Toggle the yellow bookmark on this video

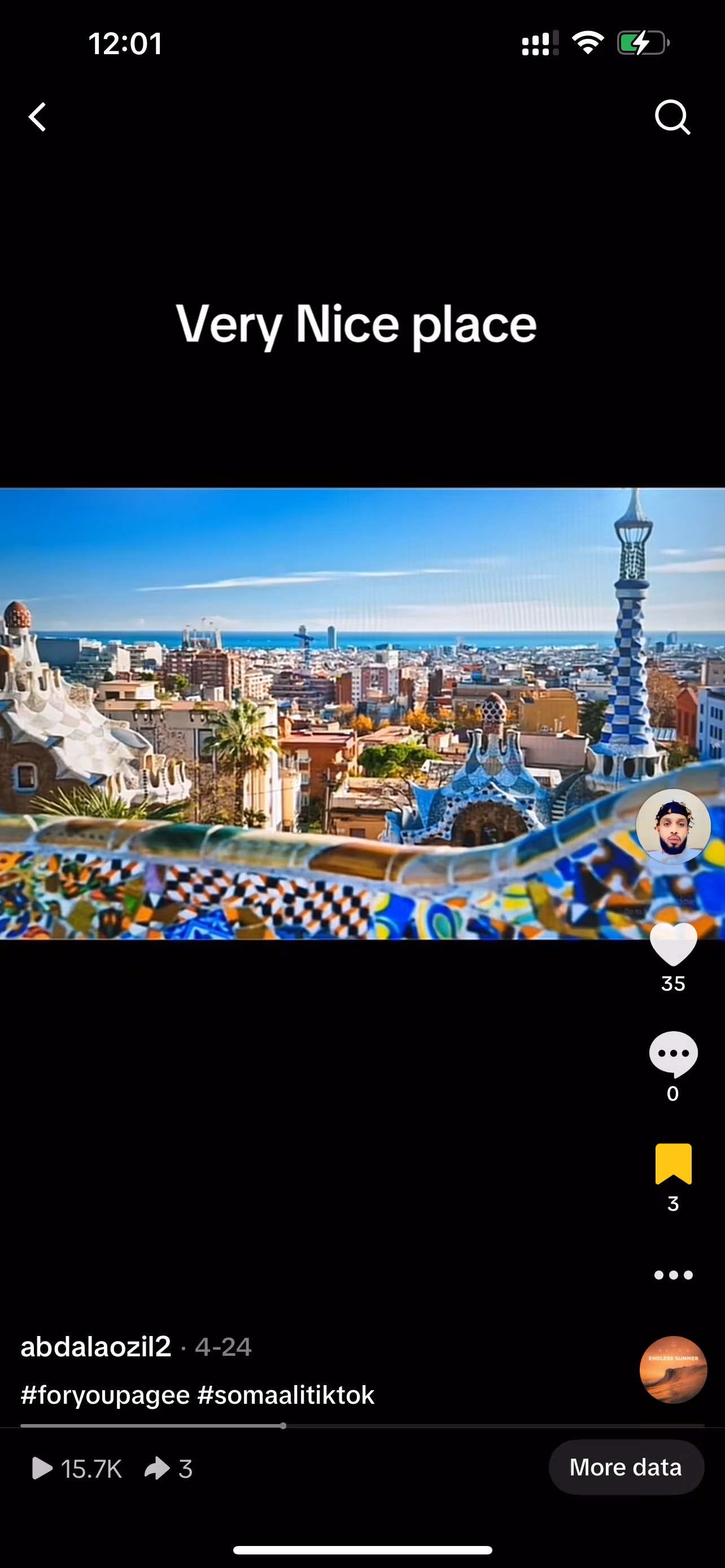pos(673,1163)
